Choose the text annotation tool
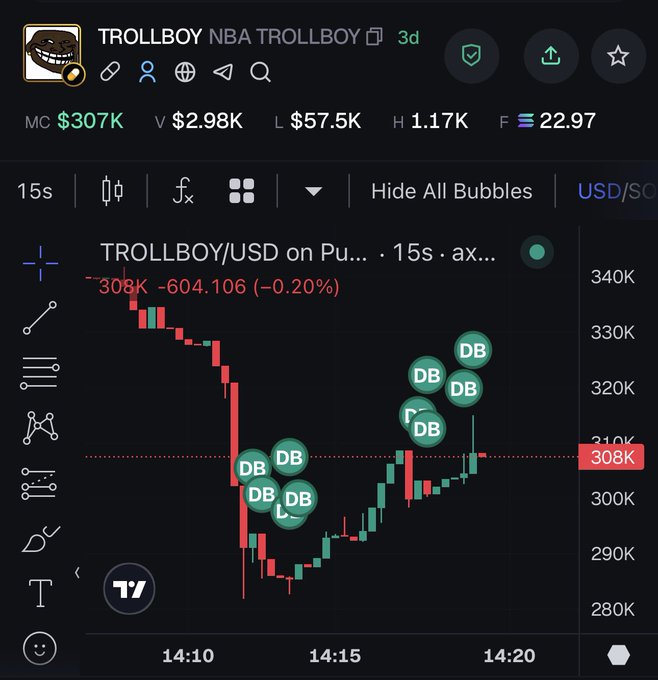 pyautogui.click(x=40, y=593)
